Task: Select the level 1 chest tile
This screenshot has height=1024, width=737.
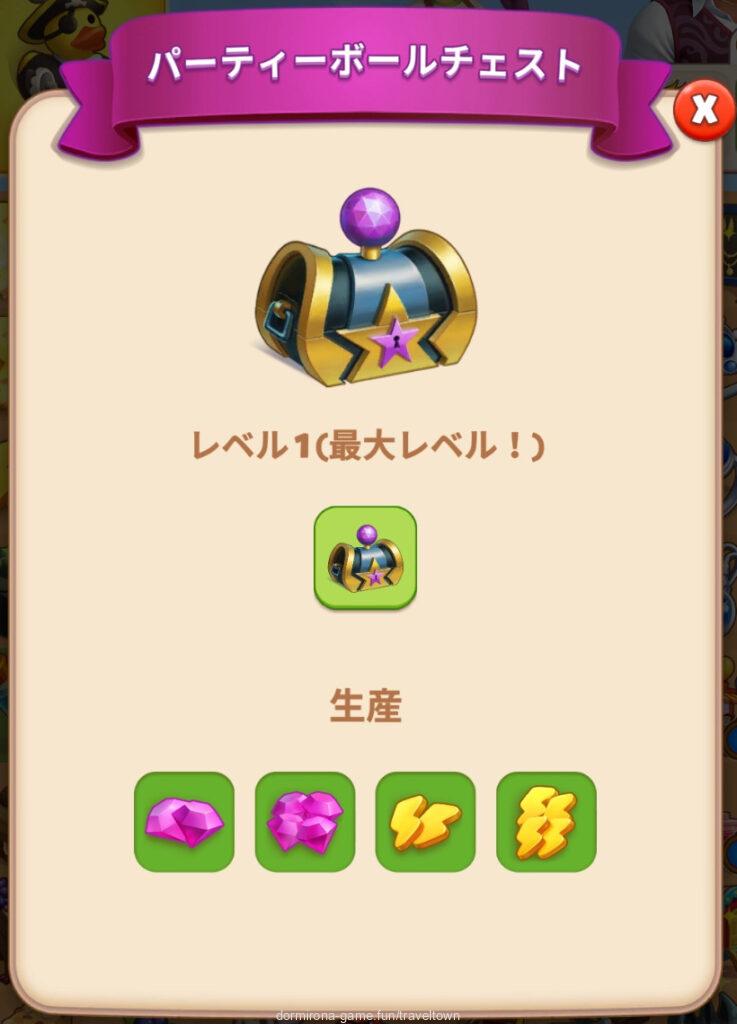Action: pyautogui.click(x=365, y=557)
